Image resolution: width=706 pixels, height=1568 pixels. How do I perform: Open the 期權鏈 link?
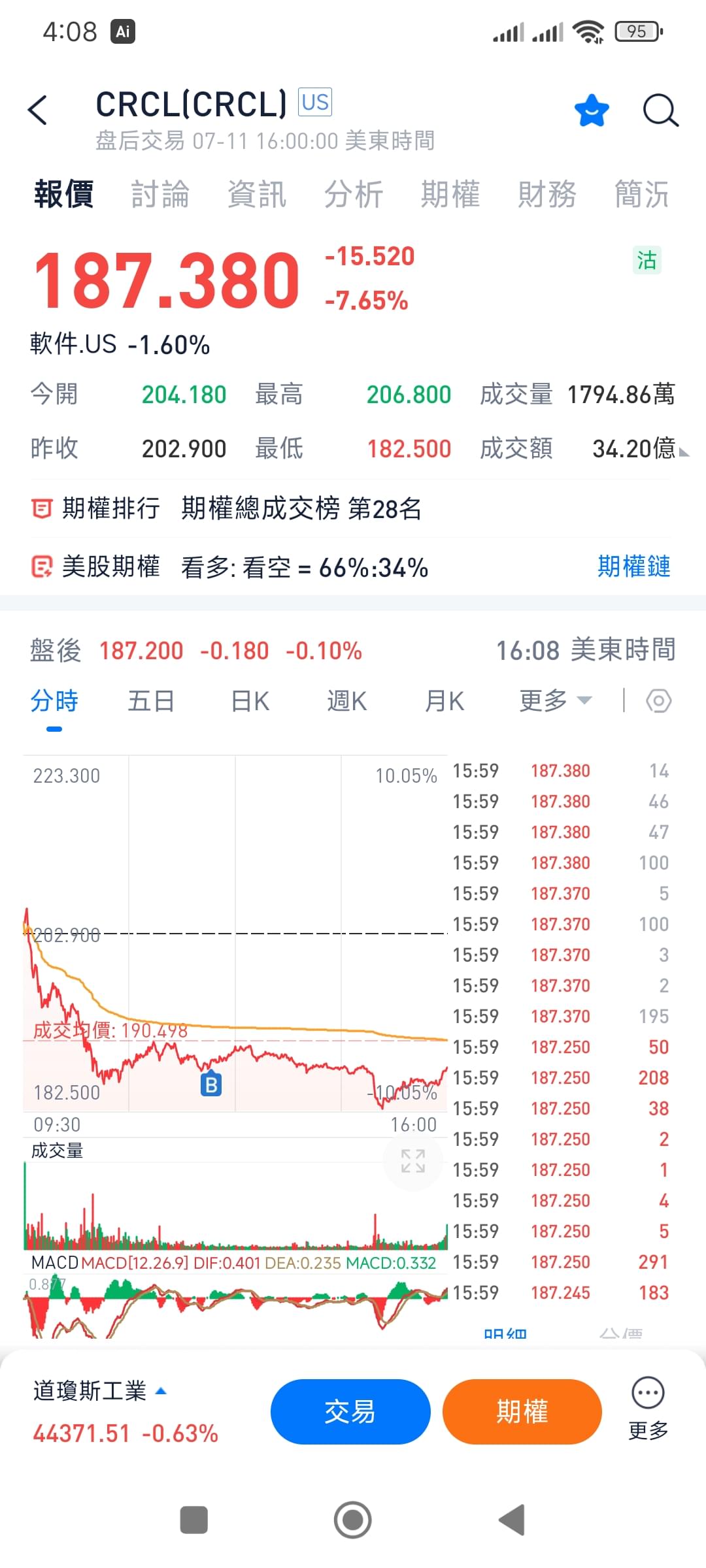point(634,566)
